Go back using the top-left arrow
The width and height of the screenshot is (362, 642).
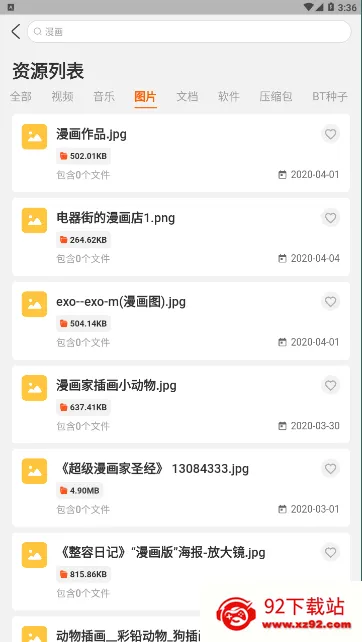pyautogui.click(x=16, y=32)
